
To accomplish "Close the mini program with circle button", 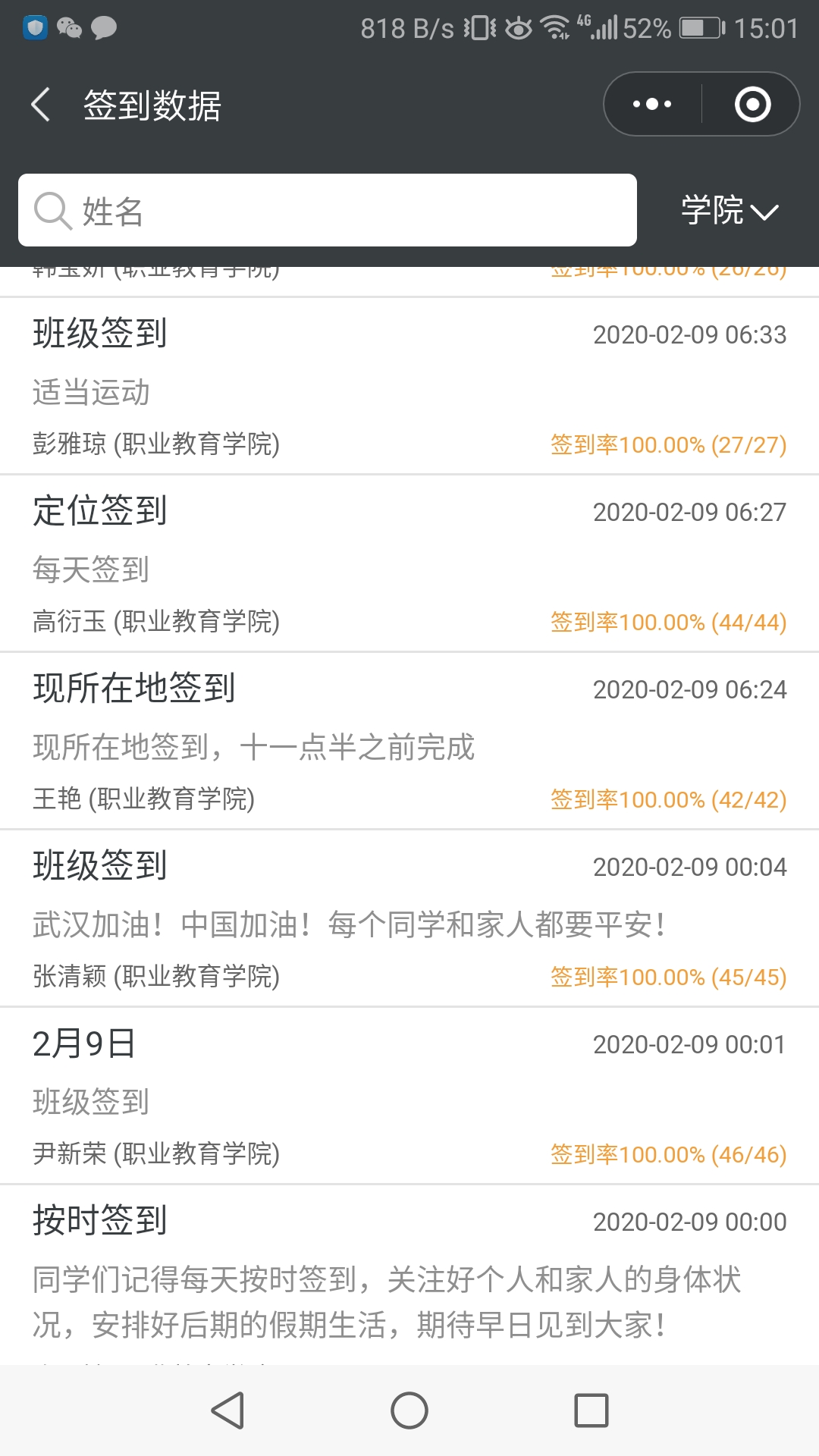I will click(752, 105).
